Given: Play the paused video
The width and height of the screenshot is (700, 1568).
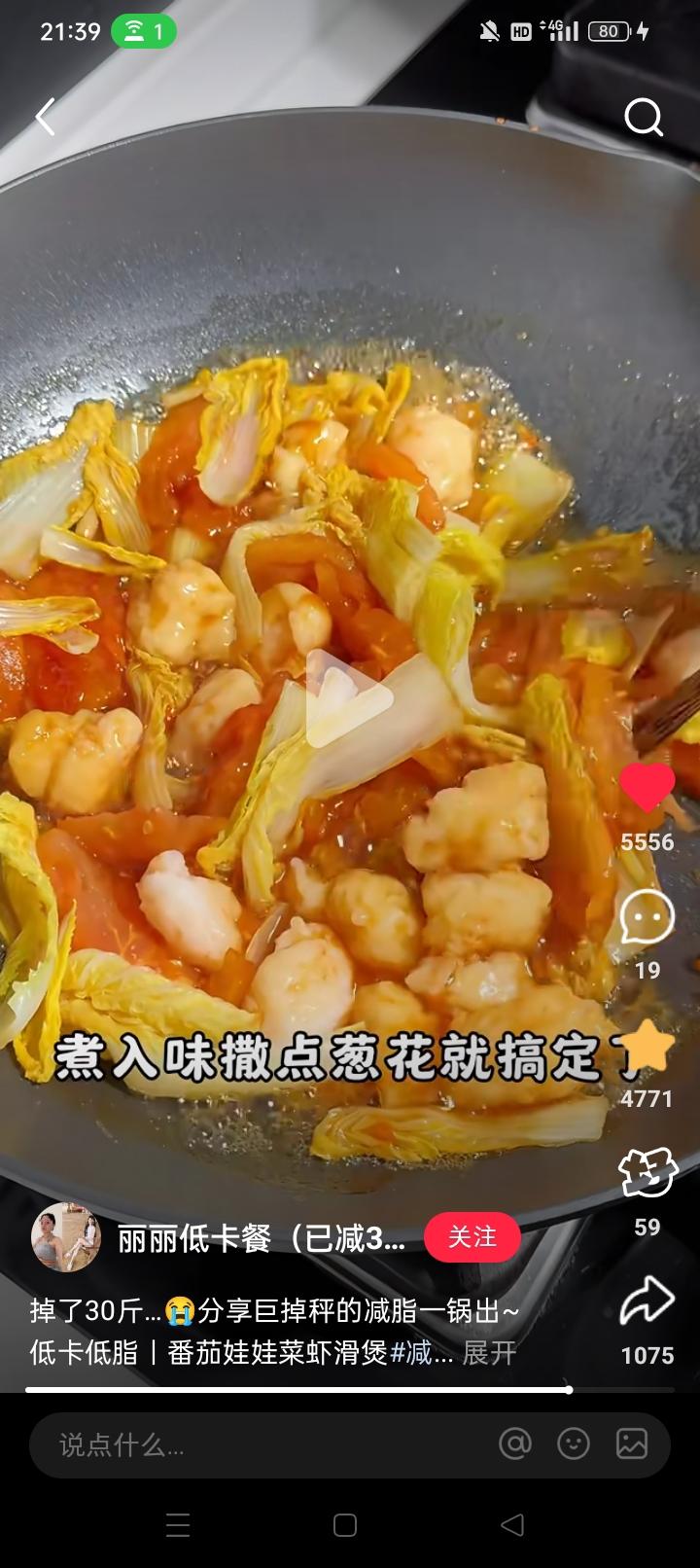Looking at the screenshot, I should click(348, 697).
